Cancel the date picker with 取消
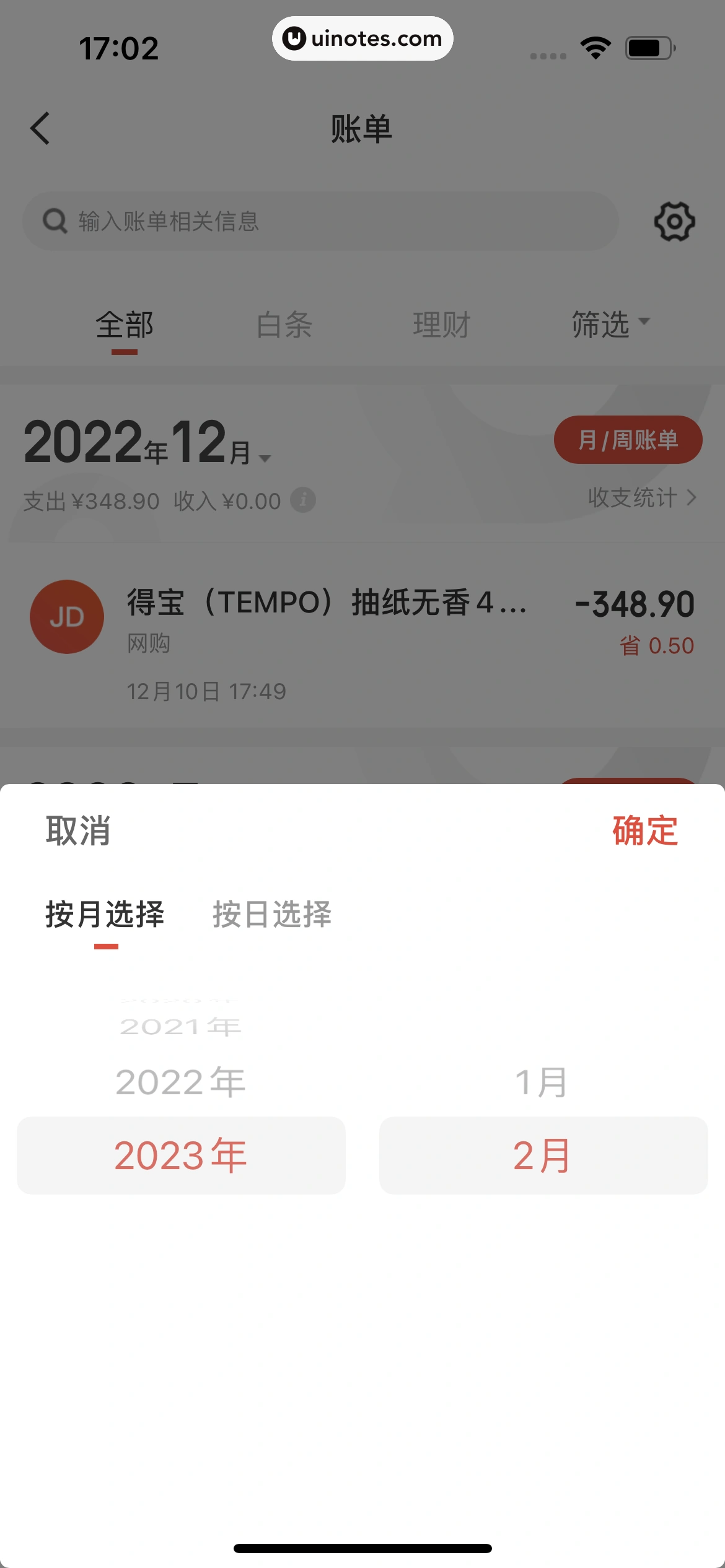Viewport: 725px width, 1568px height. [x=78, y=830]
